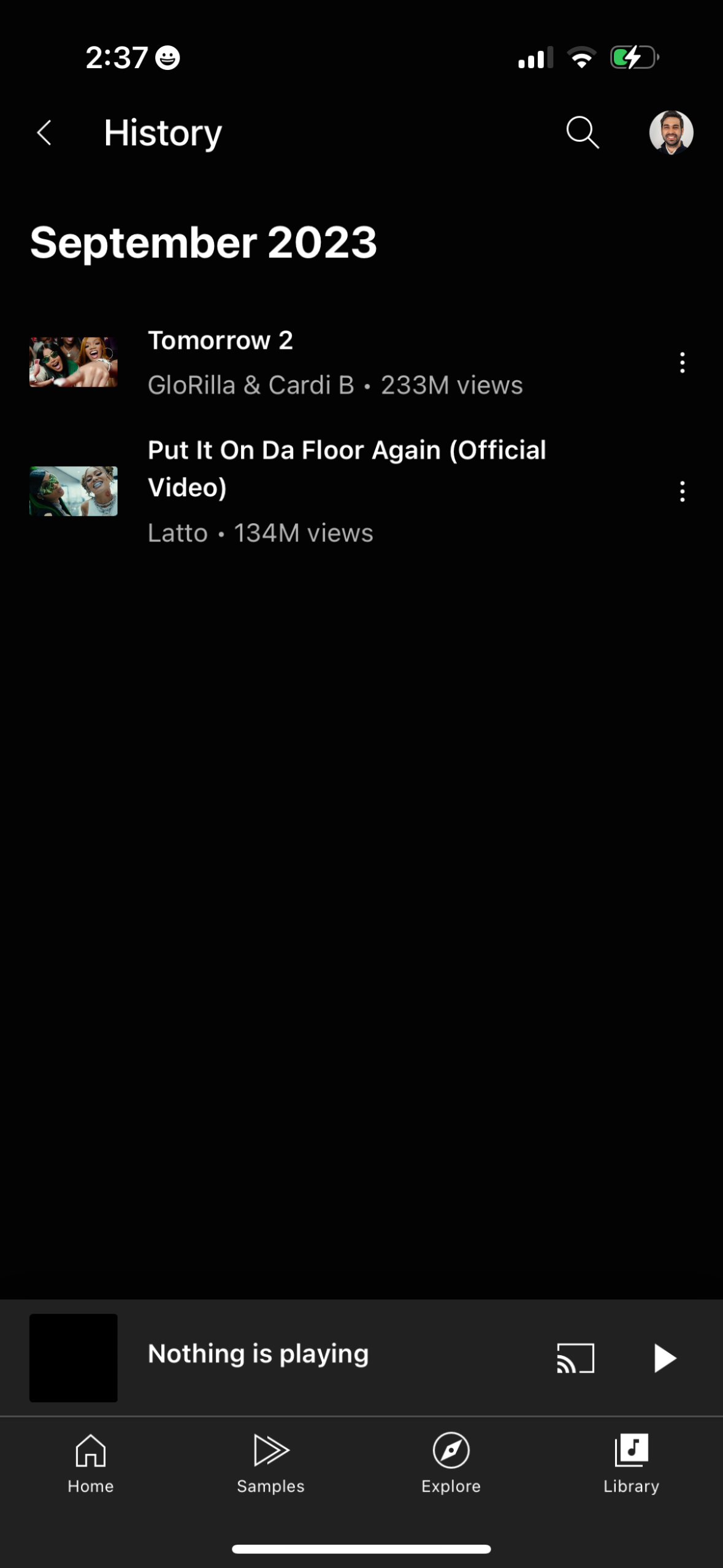Play the song Tomorrow 2

(307, 362)
